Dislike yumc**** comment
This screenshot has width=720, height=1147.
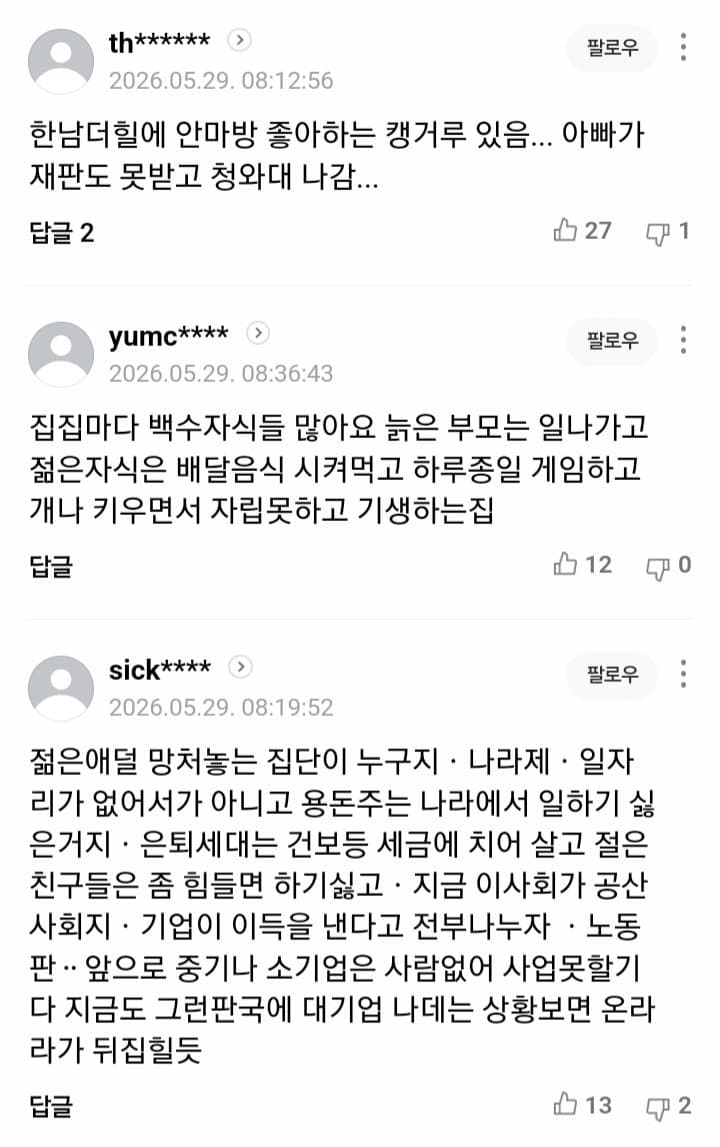tap(667, 565)
